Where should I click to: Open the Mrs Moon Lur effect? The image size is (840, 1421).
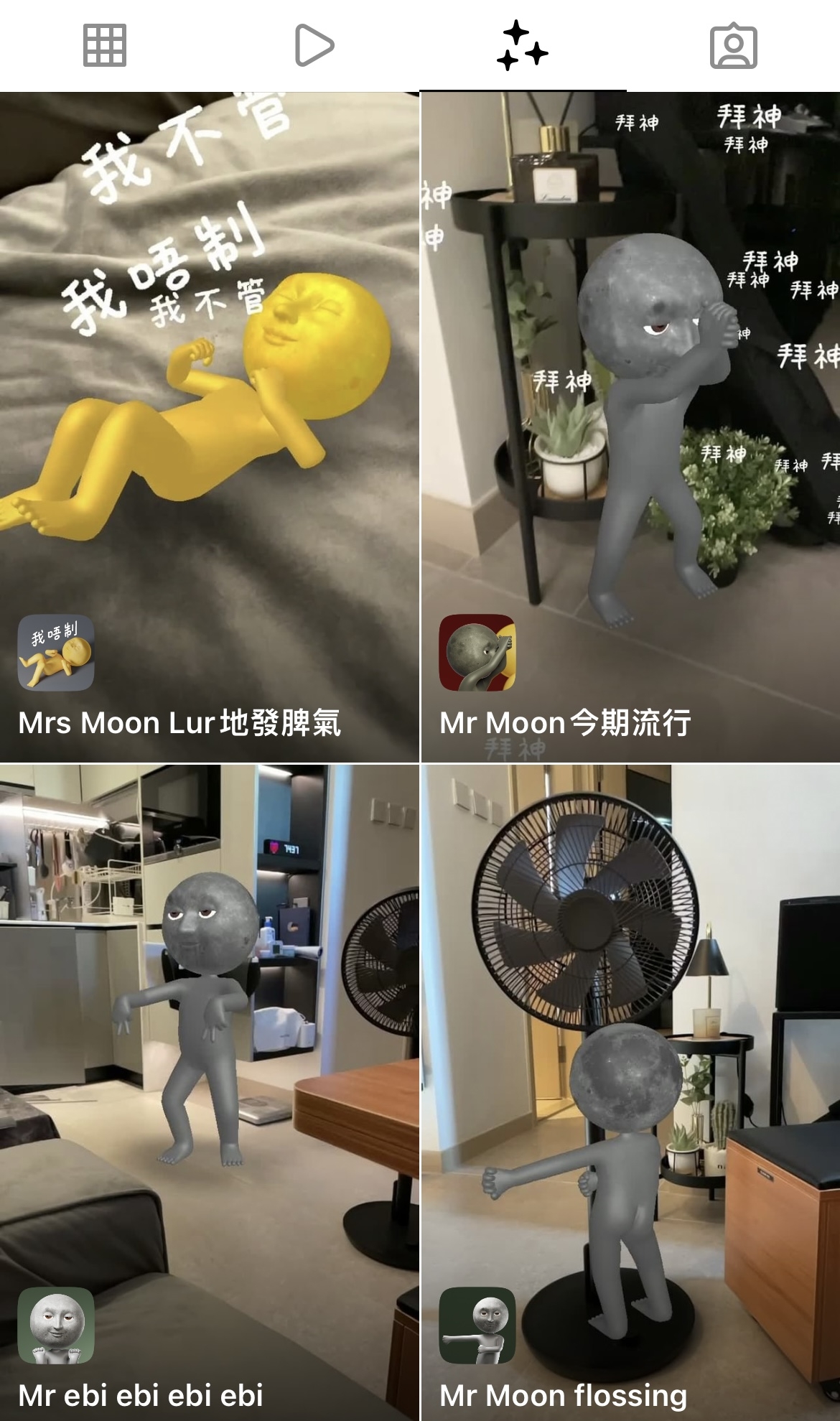coord(209,427)
